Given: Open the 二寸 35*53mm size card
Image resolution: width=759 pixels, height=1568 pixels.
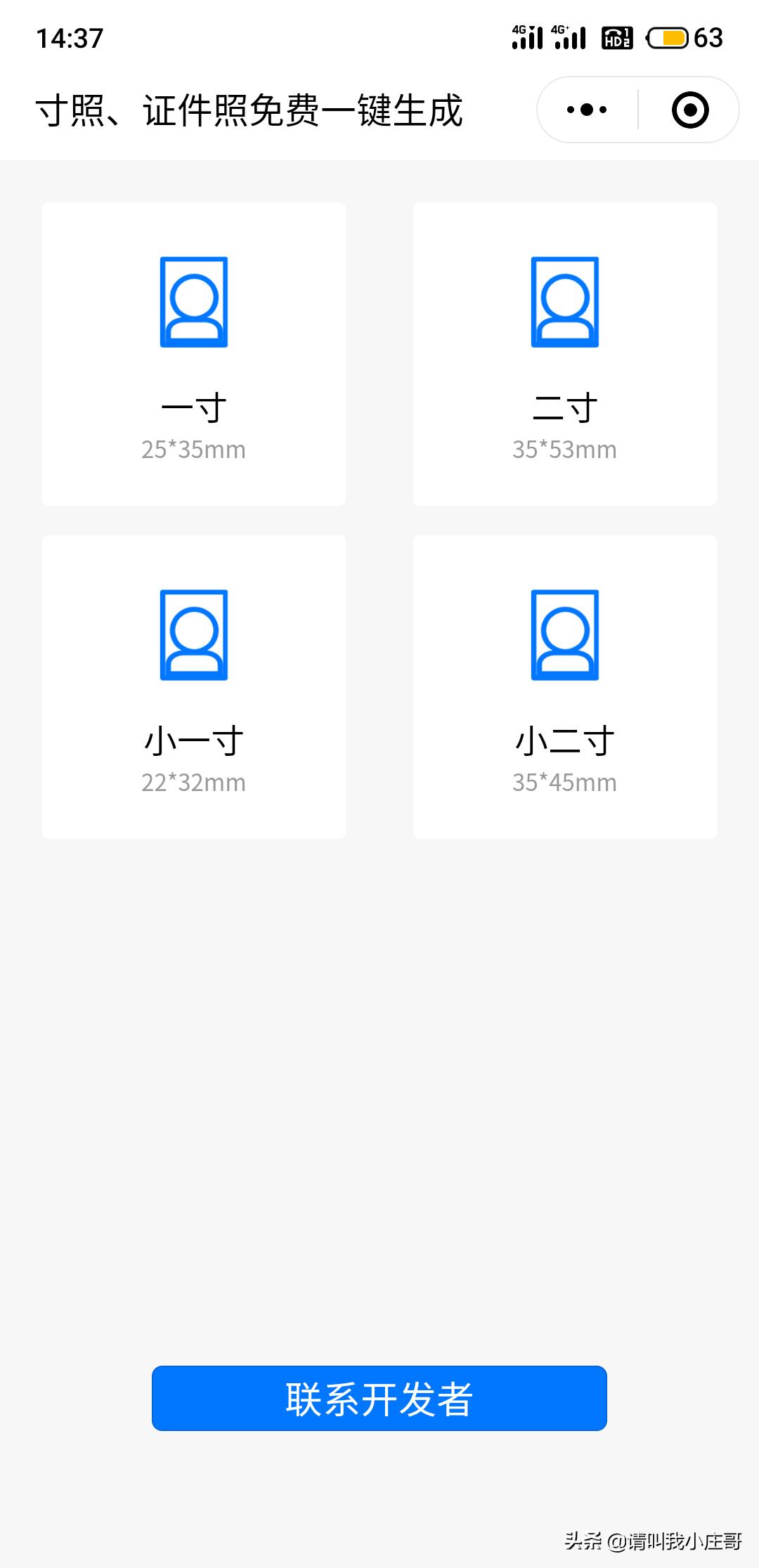Looking at the screenshot, I should (566, 351).
